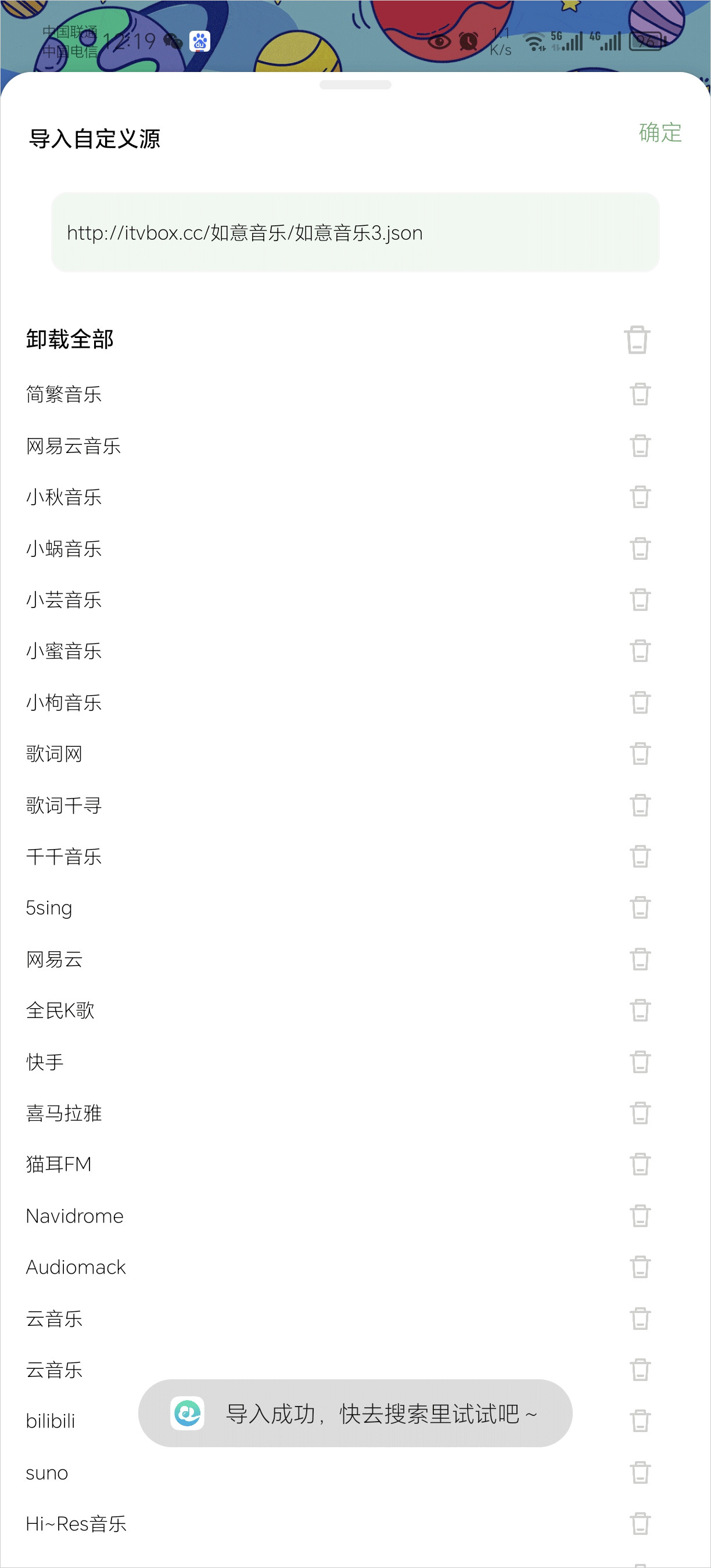Uninstall the 5sing source
The image size is (711, 1568).
640,908
